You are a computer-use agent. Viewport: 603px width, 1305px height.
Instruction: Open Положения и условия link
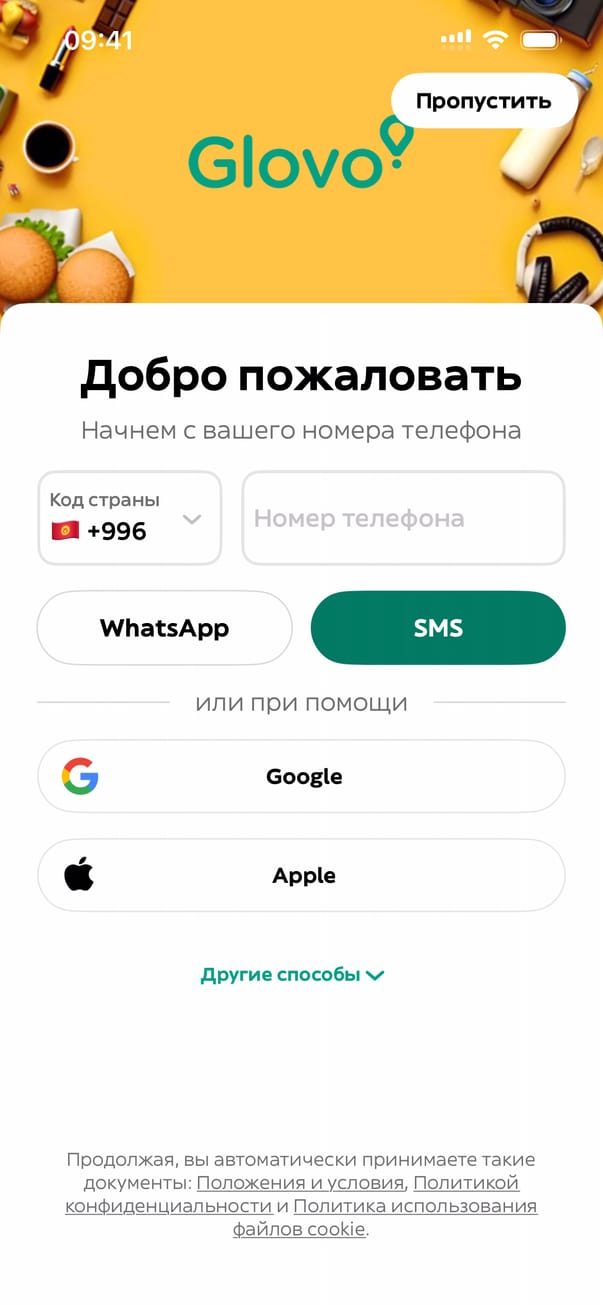point(300,1183)
